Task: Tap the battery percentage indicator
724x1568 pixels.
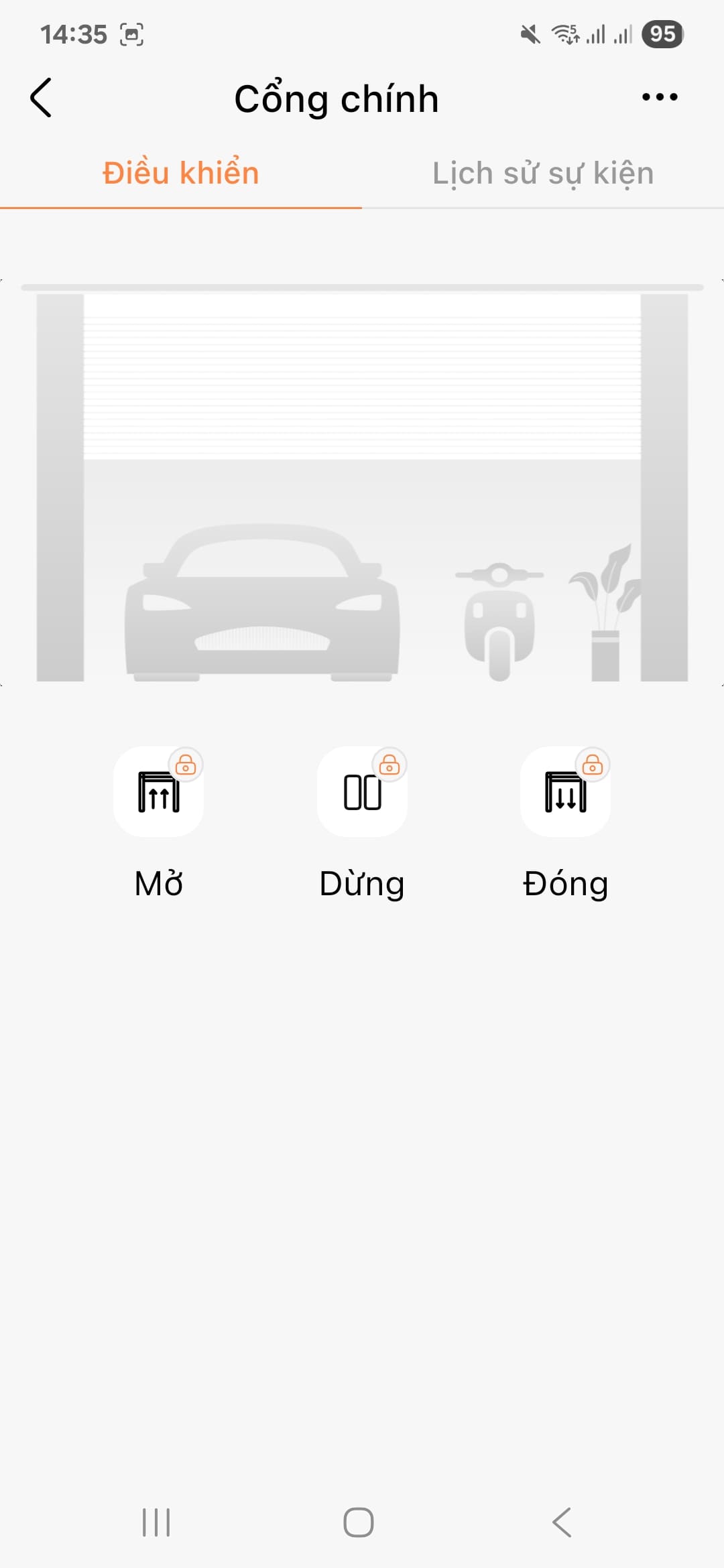Action: [664, 32]
